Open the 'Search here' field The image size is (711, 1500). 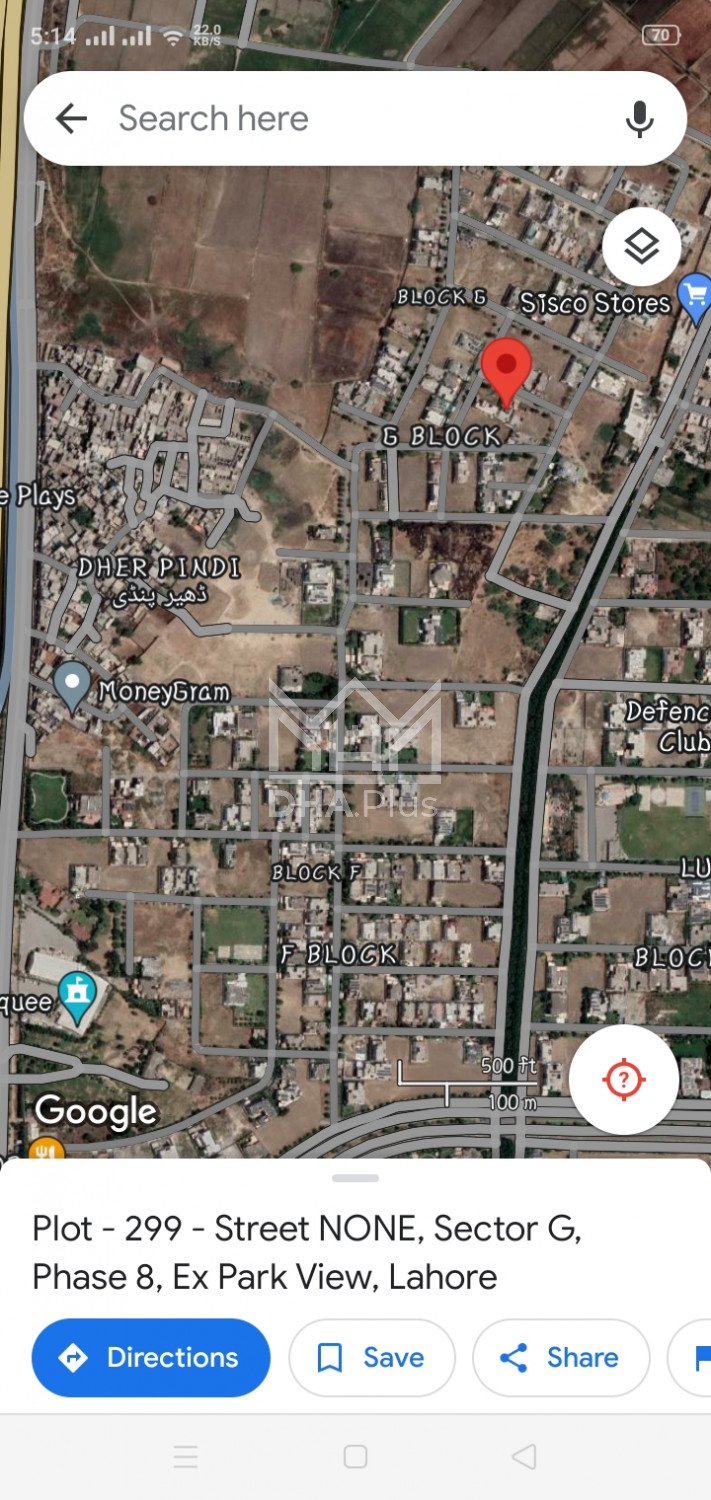[350, 119]
